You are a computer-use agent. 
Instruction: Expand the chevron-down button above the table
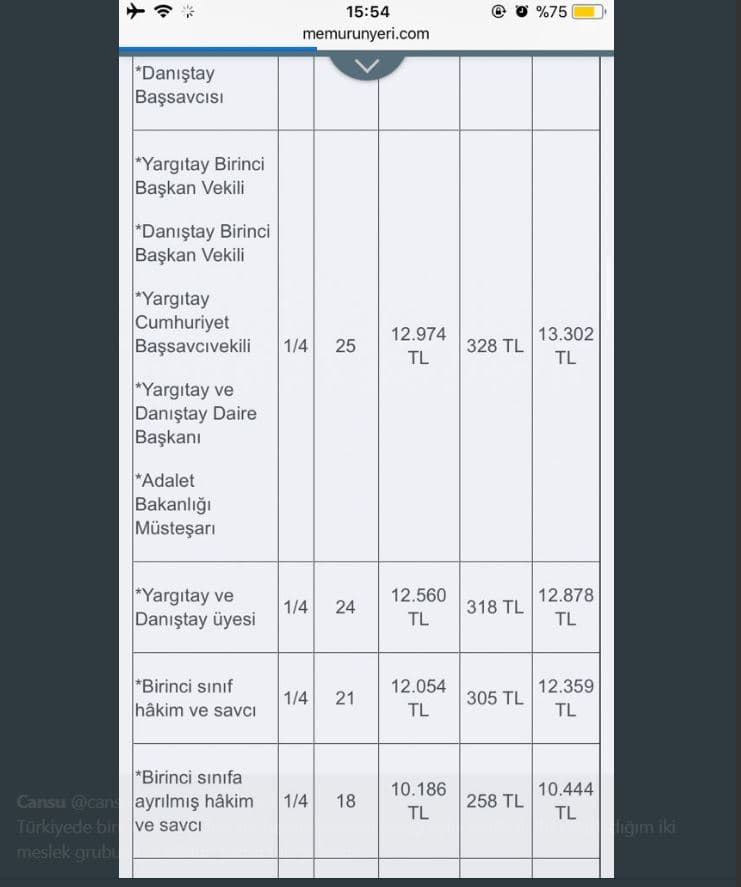(367, 66)
